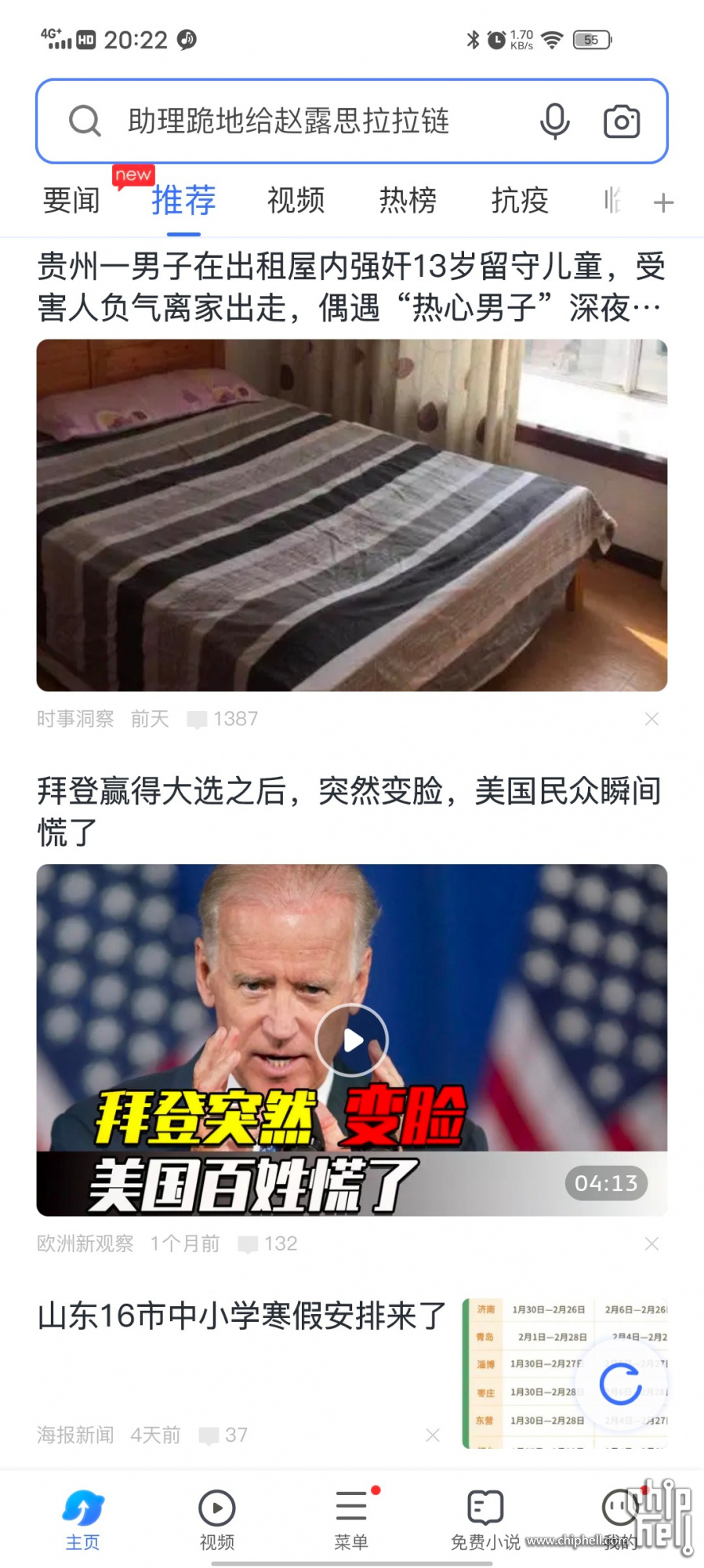Start voice search with the microphone icon

[x=554, y=122]
